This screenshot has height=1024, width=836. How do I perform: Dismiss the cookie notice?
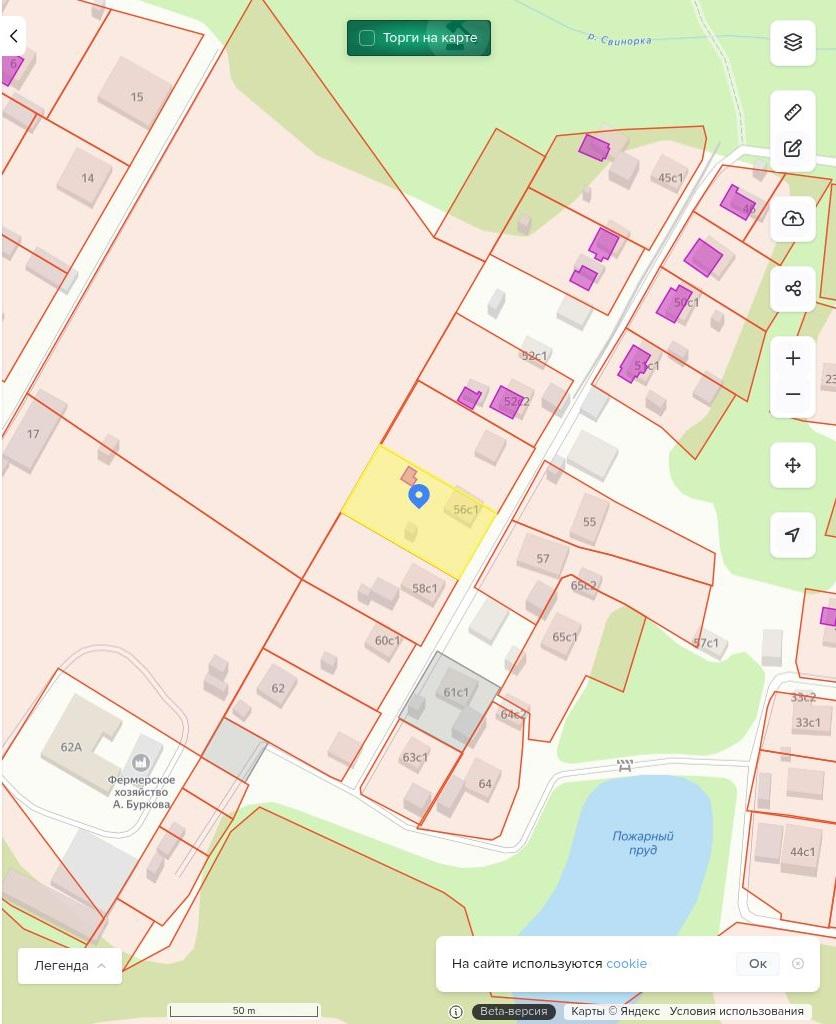pos(798,964)
